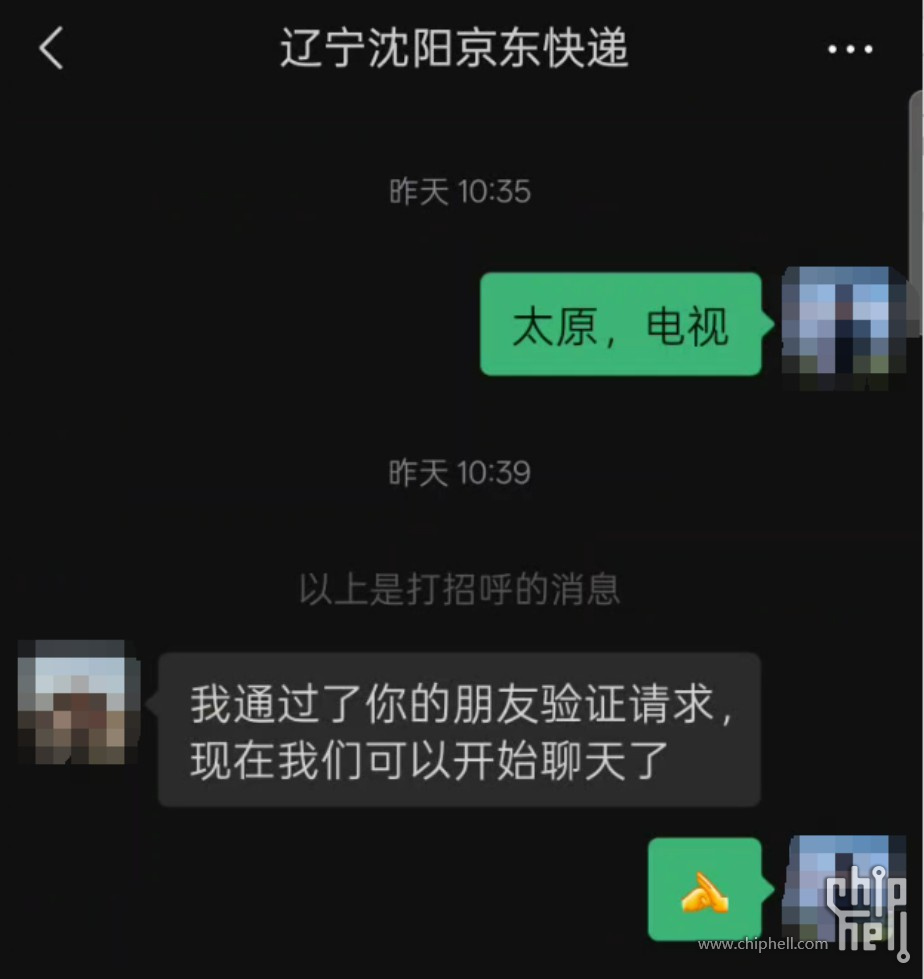Screen dimensions: 924x979
Task: Open the contact's avatar beside the verification message
Action: click(79, 702)
